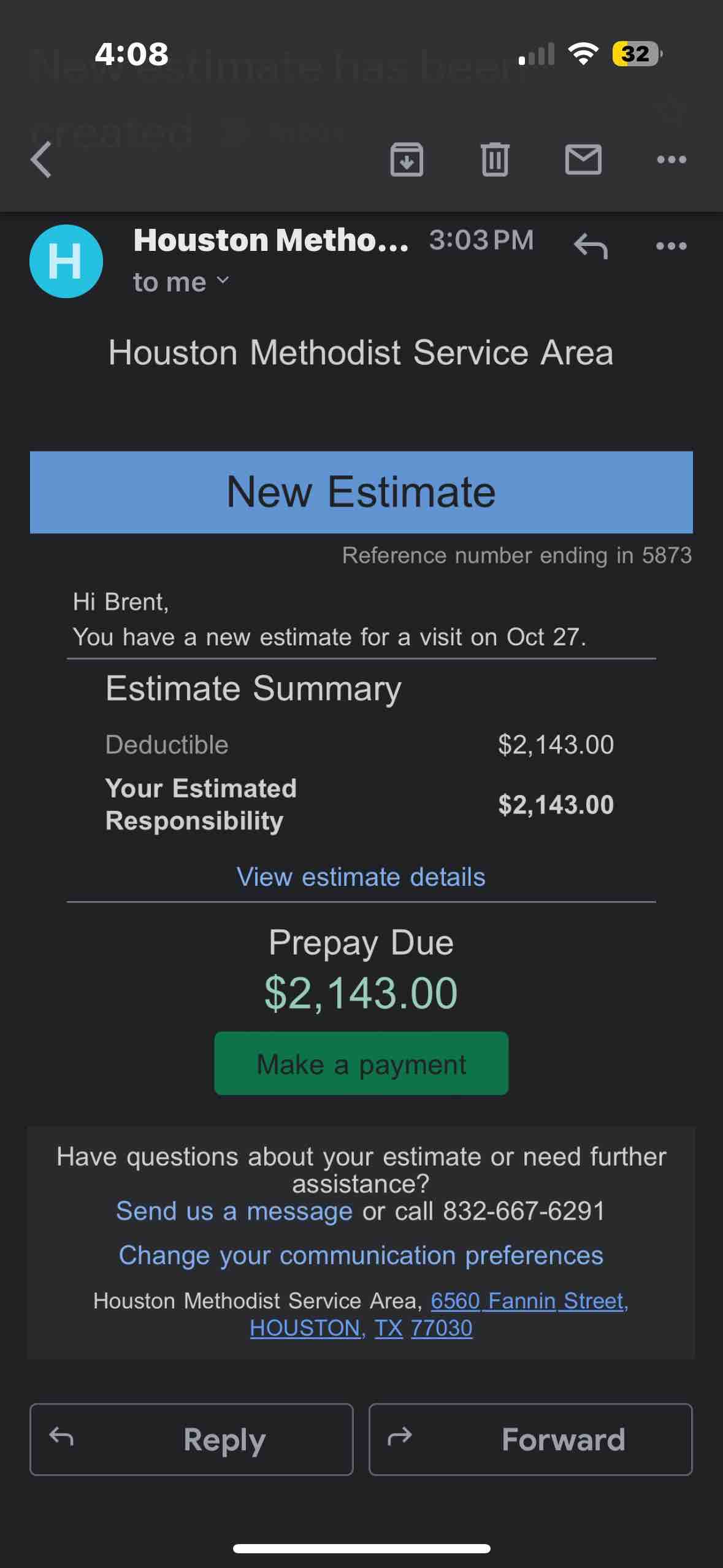Open the top toolbar overflow menu
Image resolution: width=723 pixels, height=1568 pixels.
point(671,159)
